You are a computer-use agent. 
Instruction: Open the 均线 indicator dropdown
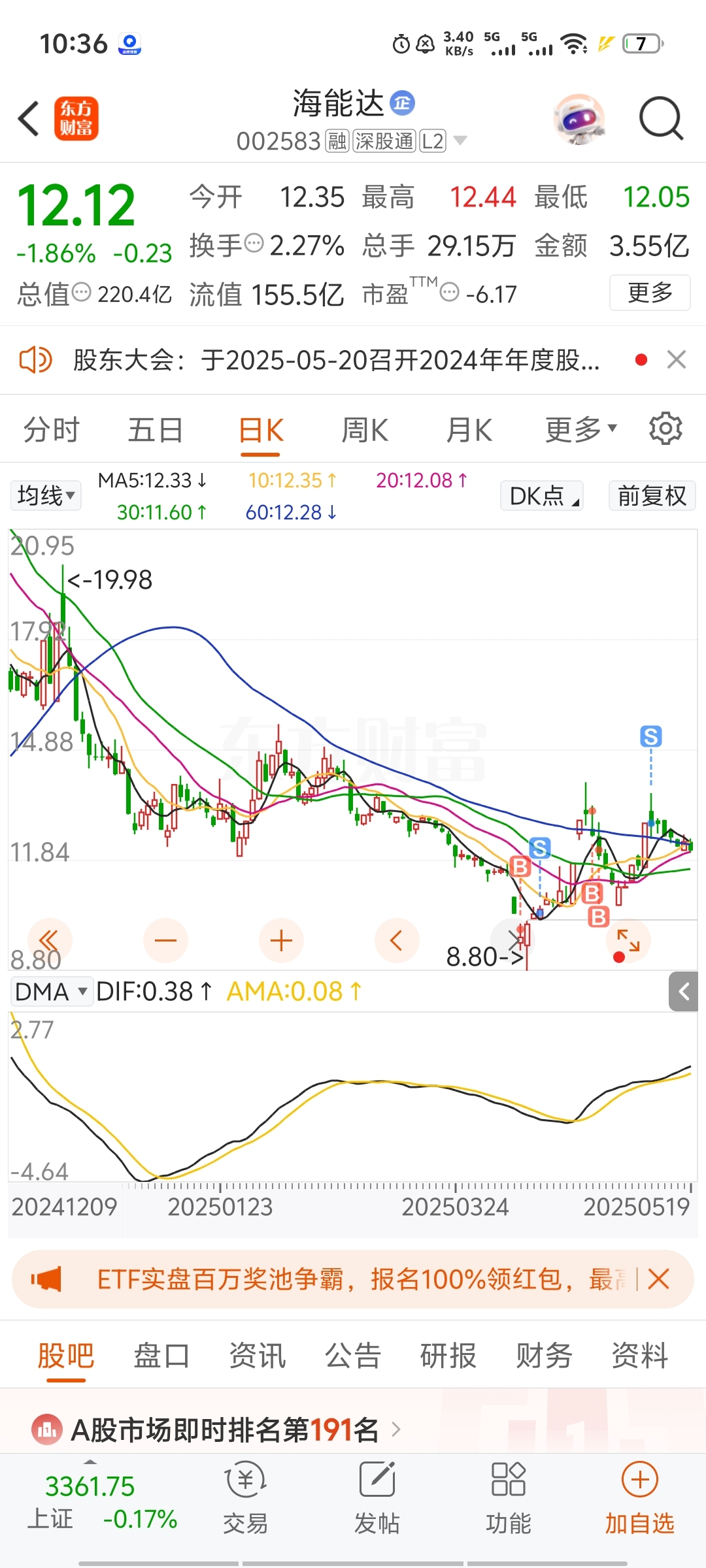point(46,495)
